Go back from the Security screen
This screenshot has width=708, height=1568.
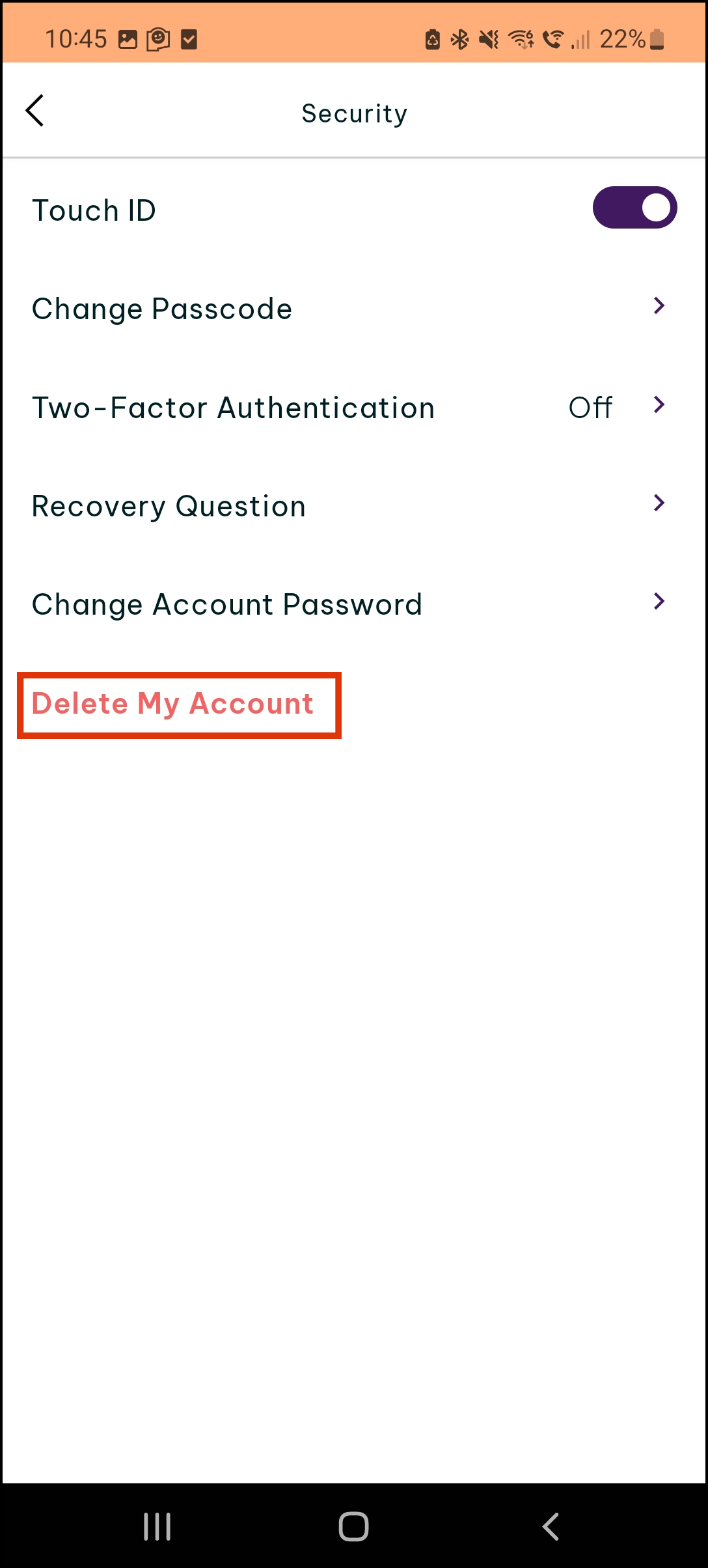point(35,111)
